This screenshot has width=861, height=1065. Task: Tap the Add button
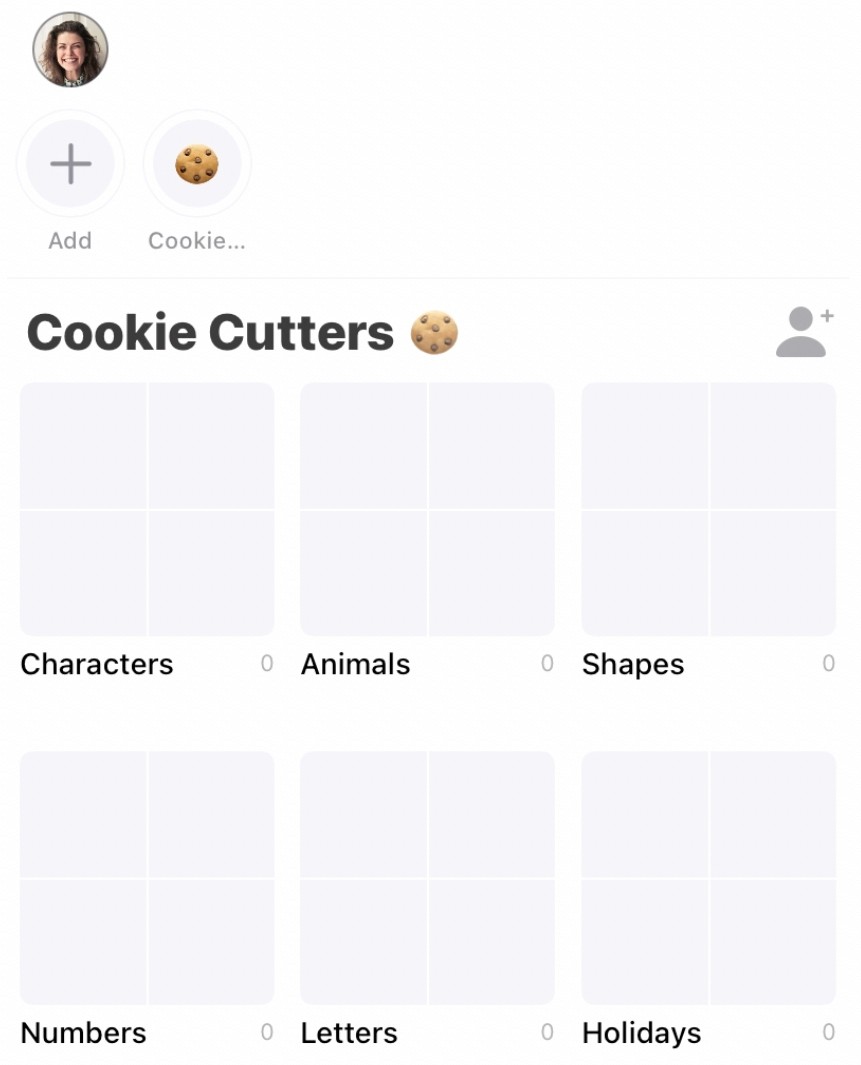click(x=71, y=164)
